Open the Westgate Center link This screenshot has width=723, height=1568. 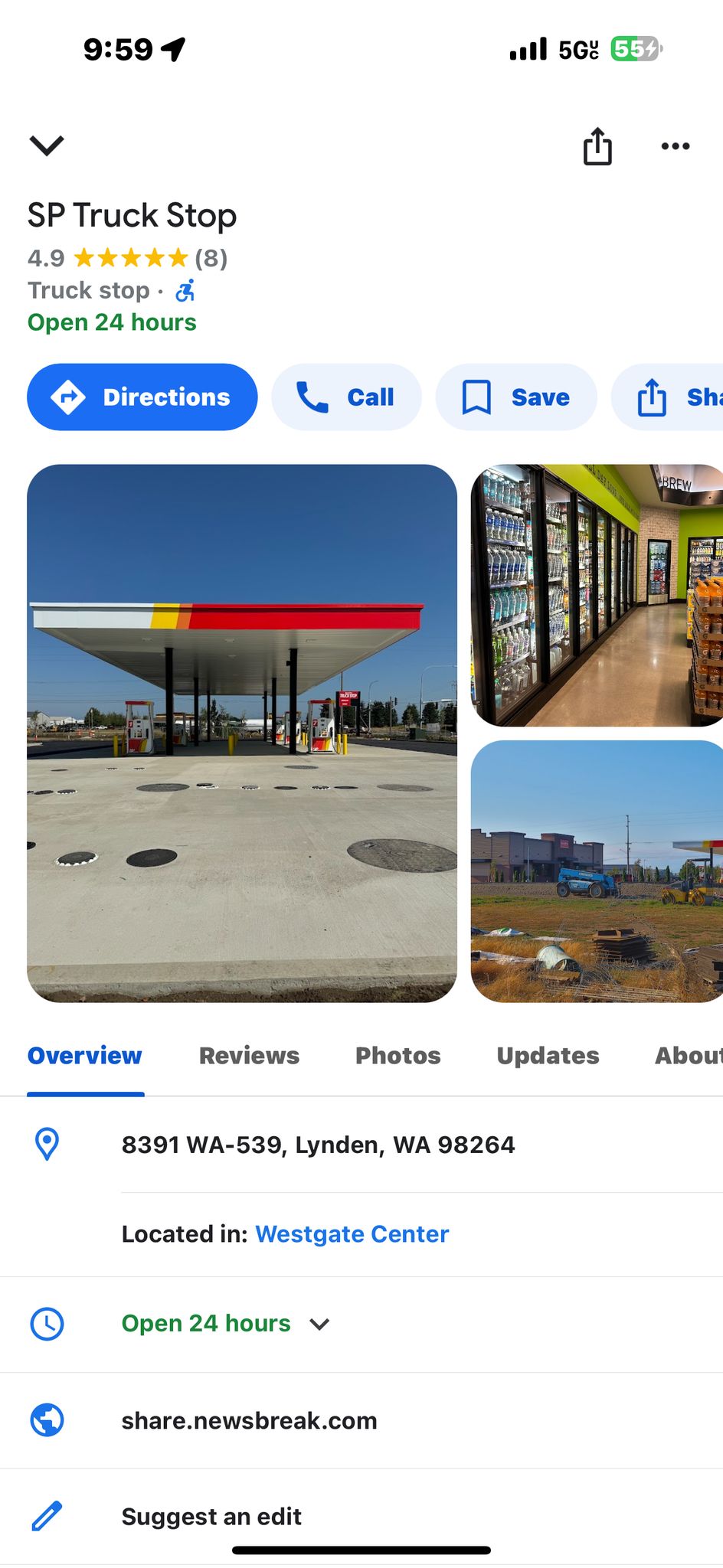[352, 1233]
